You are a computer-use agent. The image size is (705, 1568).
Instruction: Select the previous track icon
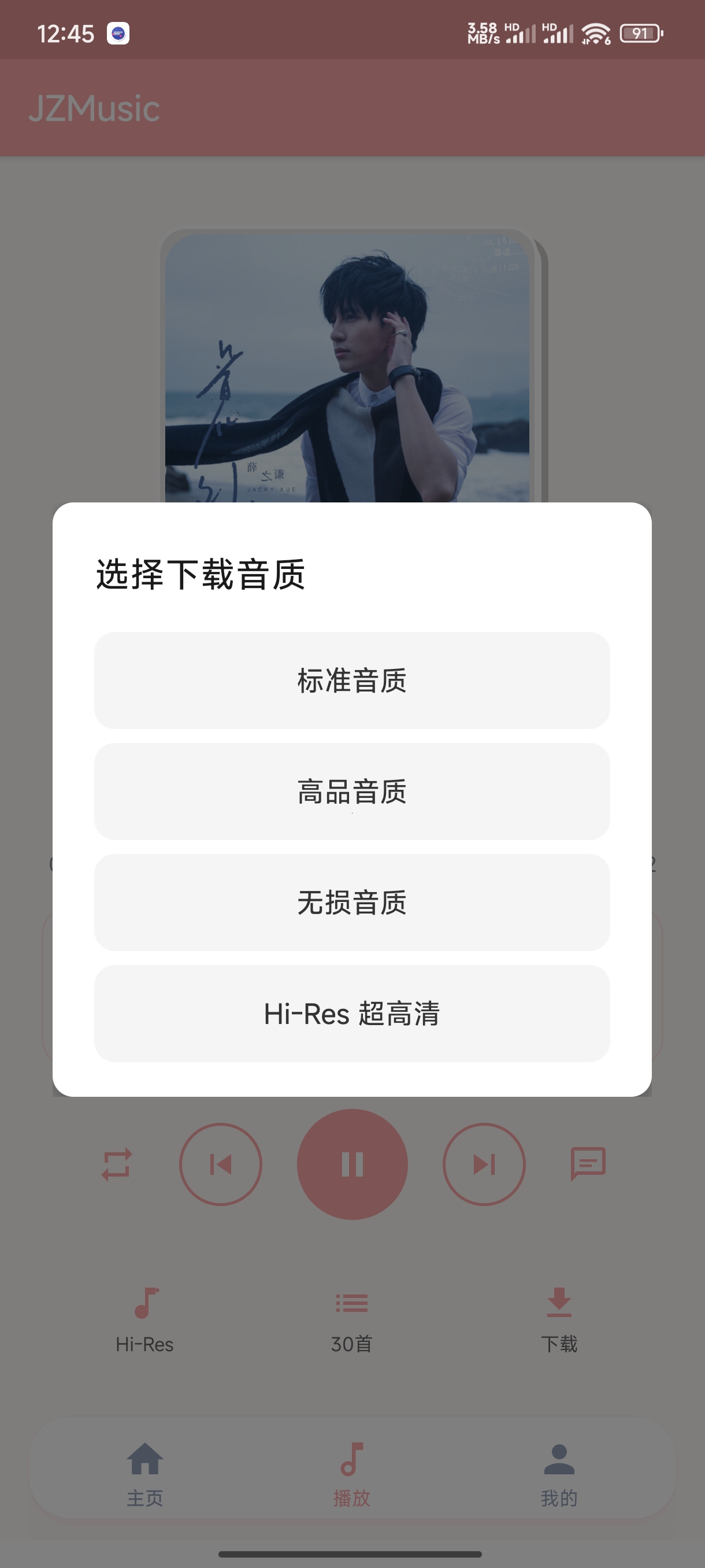point(221,1164)
